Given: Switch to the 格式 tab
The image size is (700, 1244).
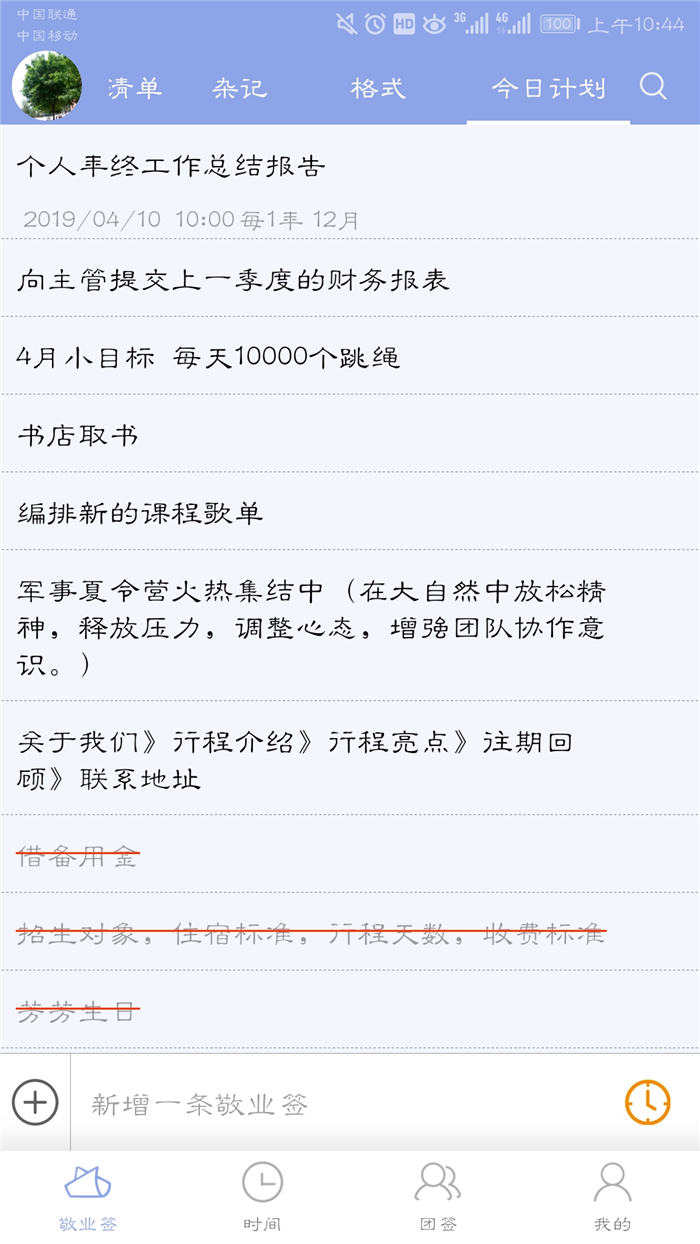Looking at the screenshot, I should pos(378,88).
